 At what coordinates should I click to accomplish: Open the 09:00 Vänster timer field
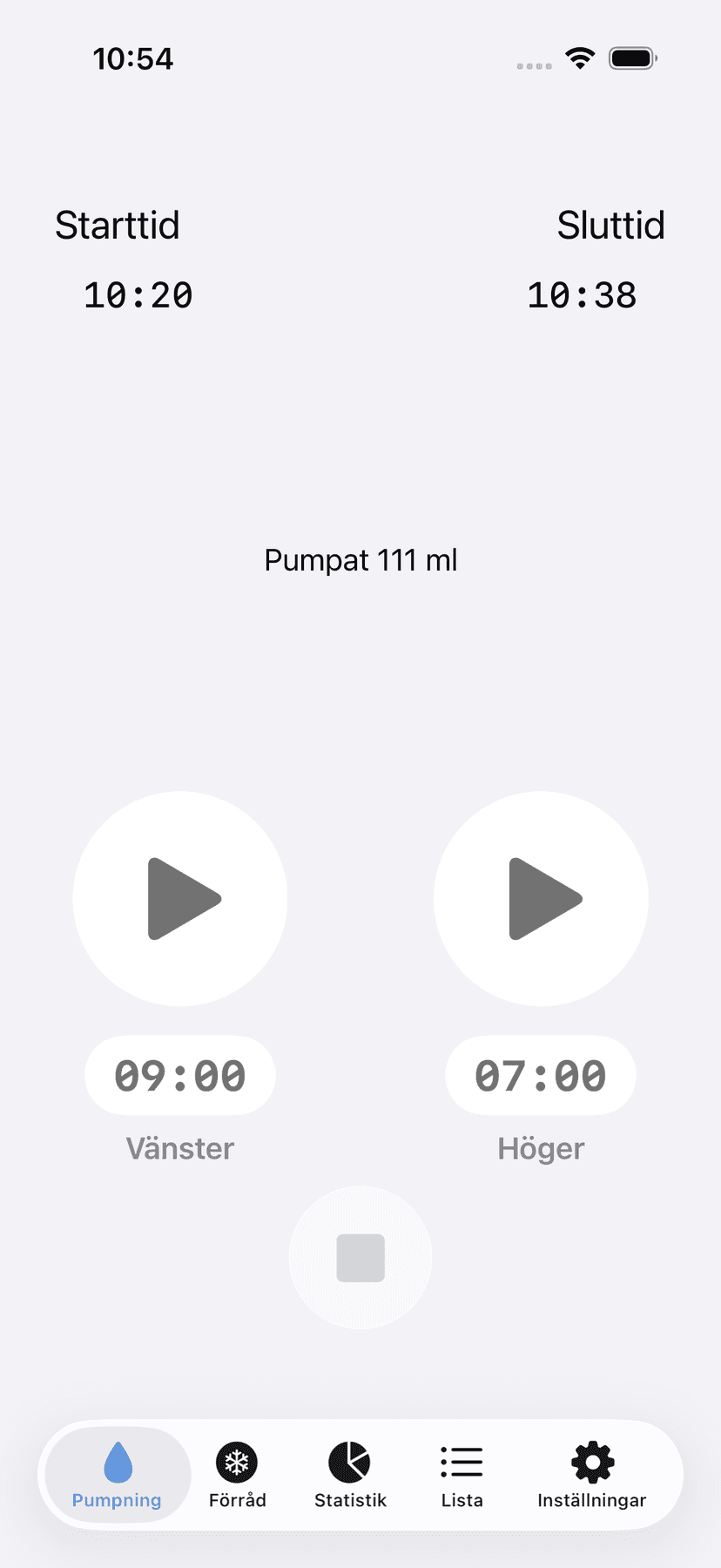pyautogui.click(x=179, y=1075)
